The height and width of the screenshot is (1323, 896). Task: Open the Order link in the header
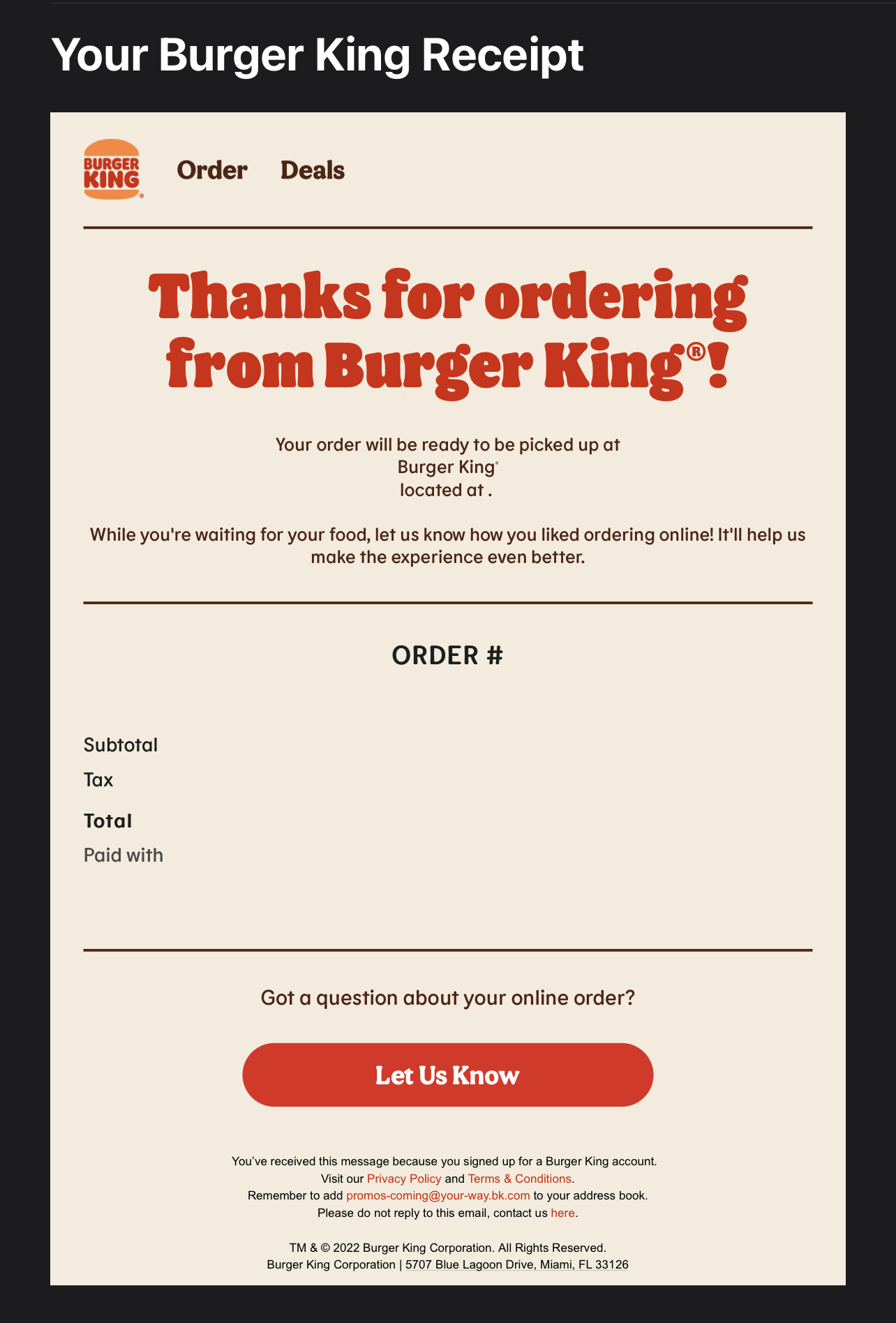212,170
